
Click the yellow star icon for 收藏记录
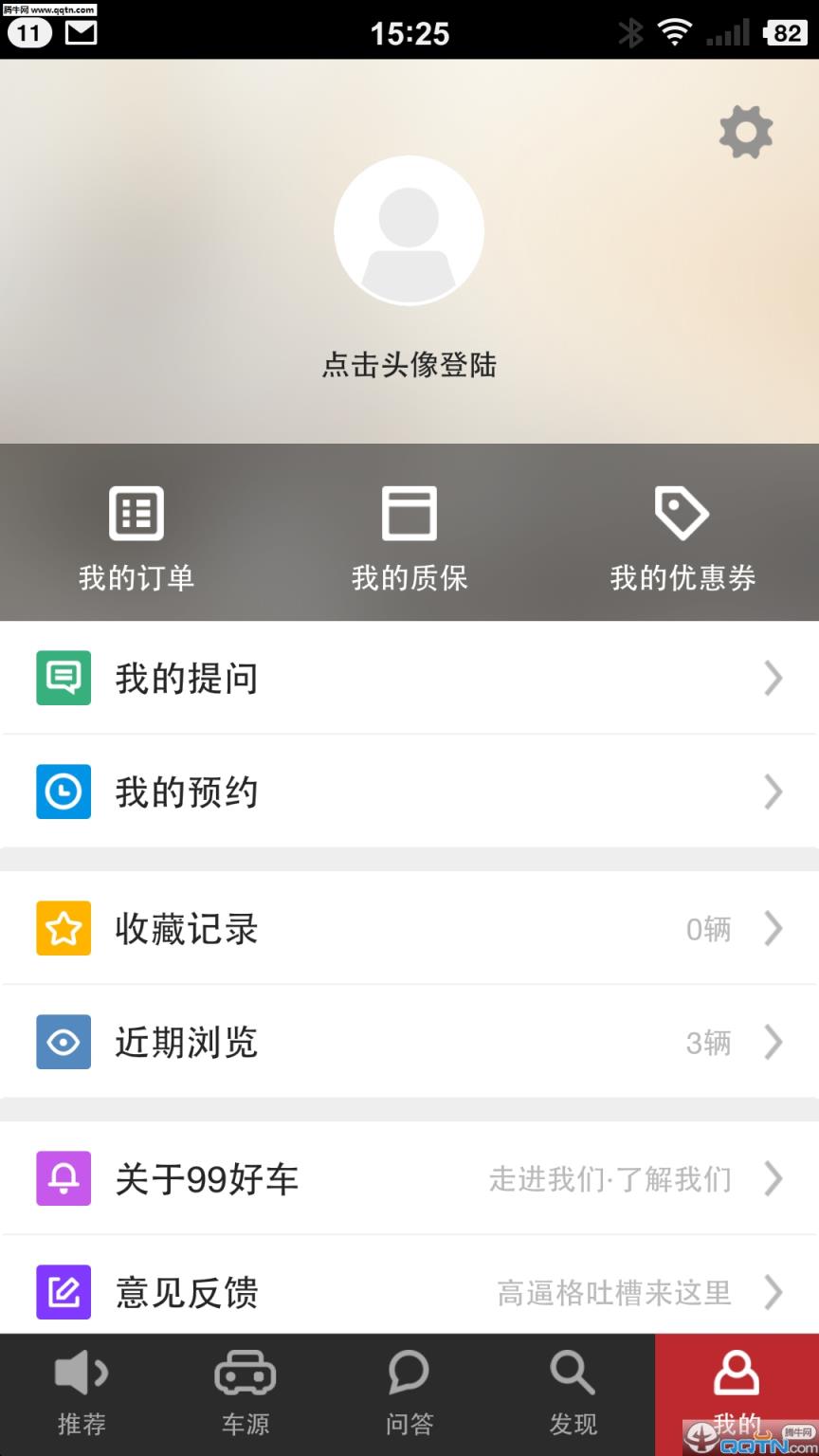pyautogui.click(x=63, y=929)
